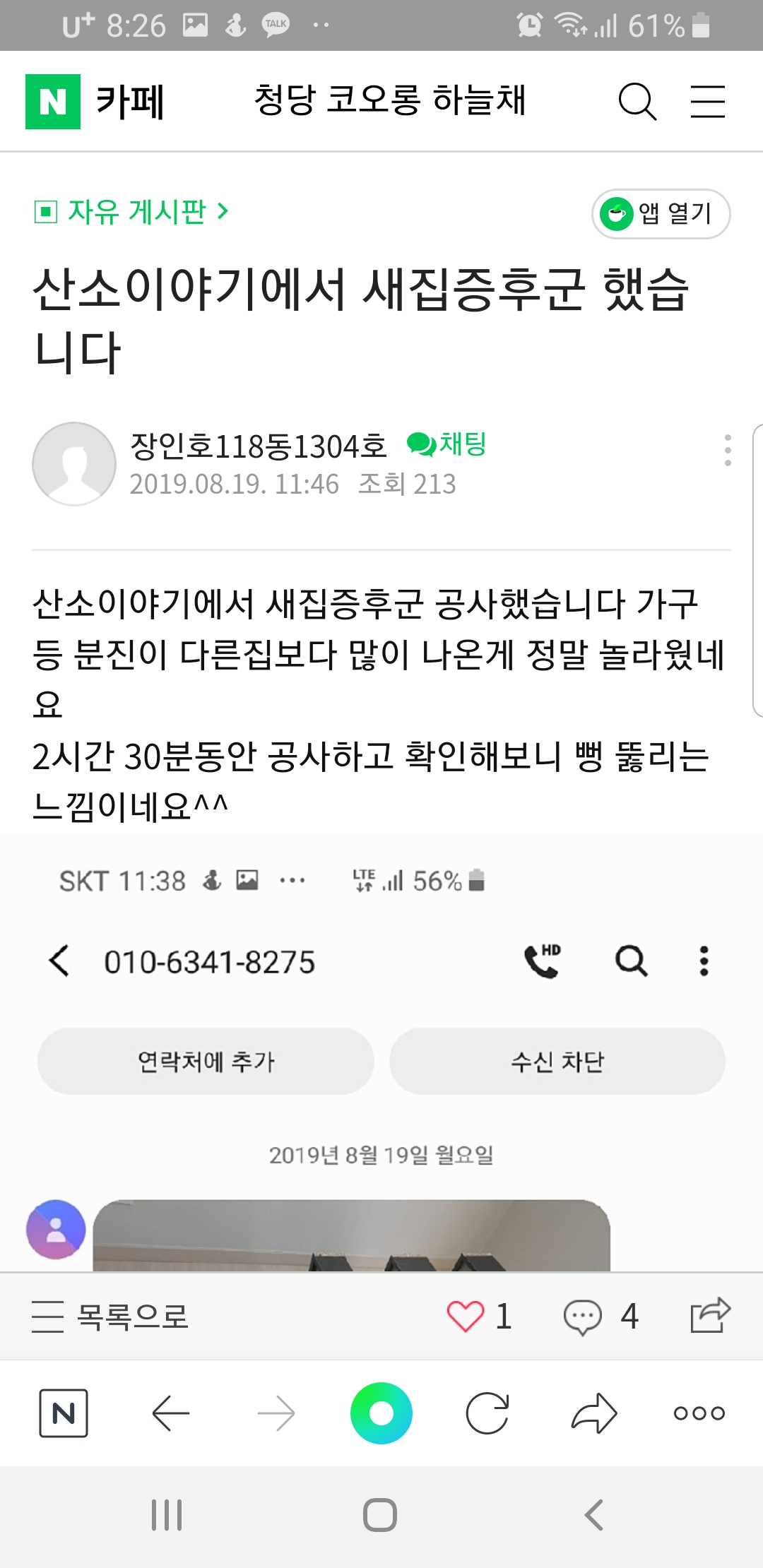This screenshot has width=763, height=1568.
Task: Open the browser's more options dots
Action: click(x=699, y=1413)
